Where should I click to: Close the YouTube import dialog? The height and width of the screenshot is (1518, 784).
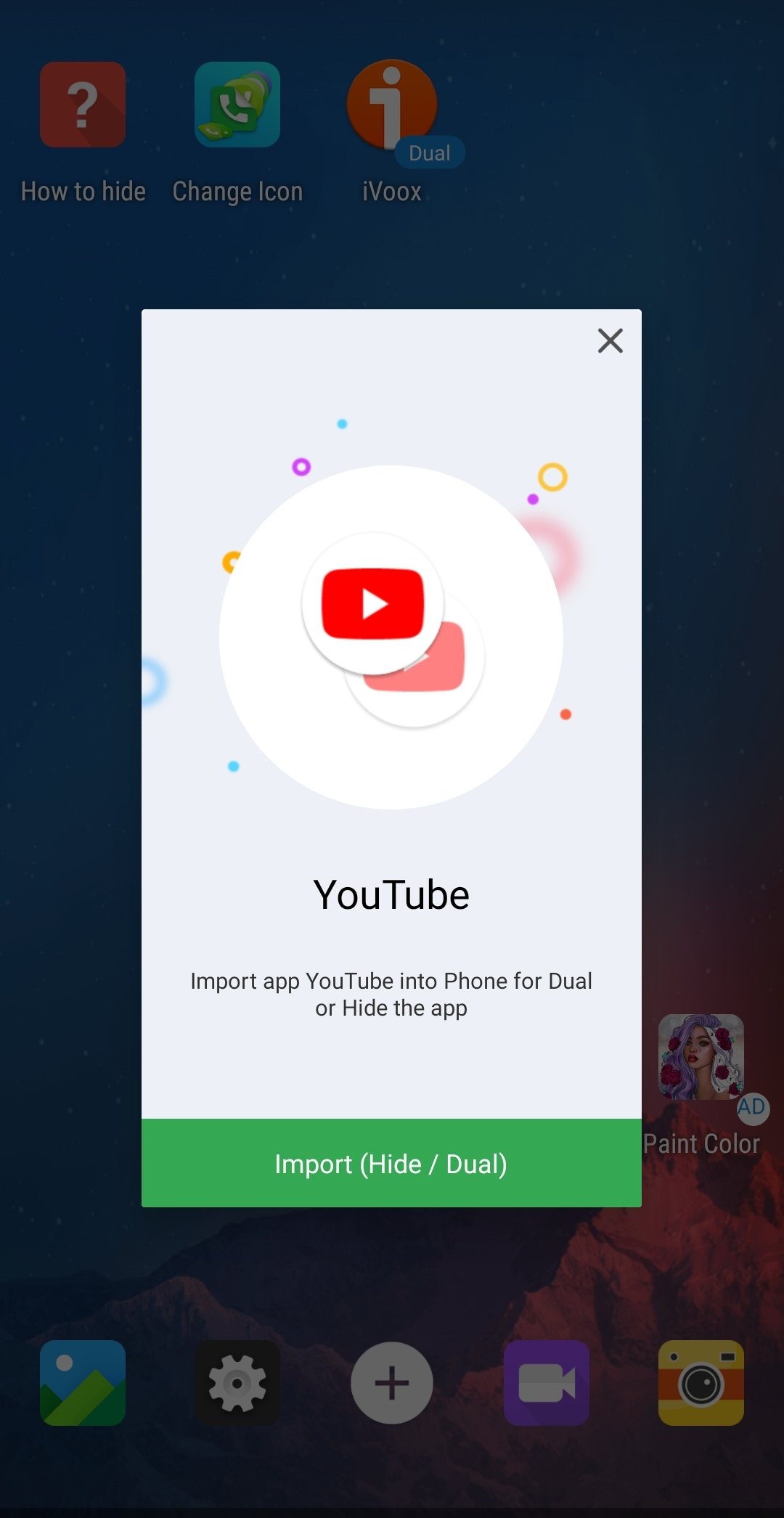610,340
